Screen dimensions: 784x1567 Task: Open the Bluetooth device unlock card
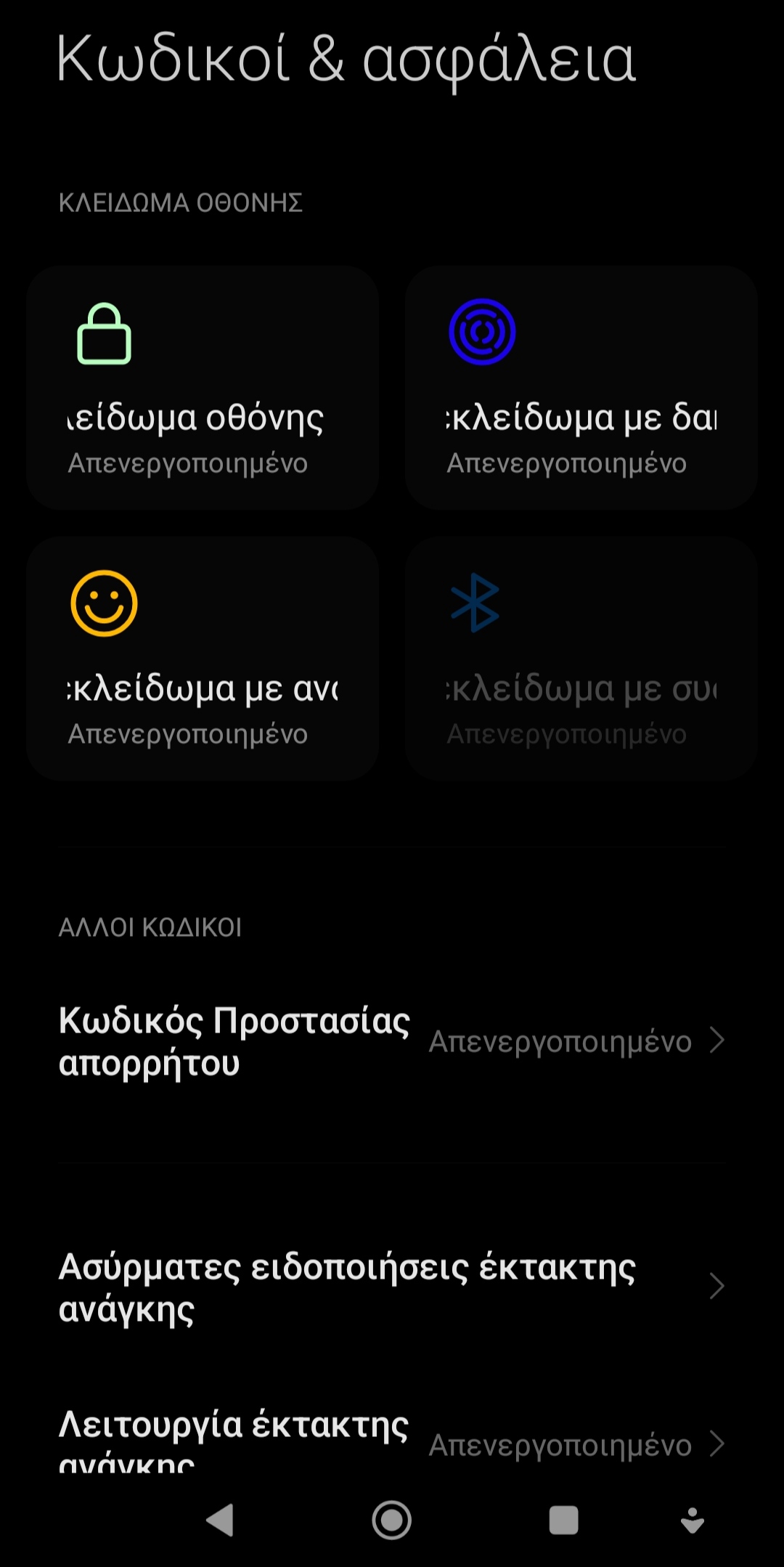581,659
